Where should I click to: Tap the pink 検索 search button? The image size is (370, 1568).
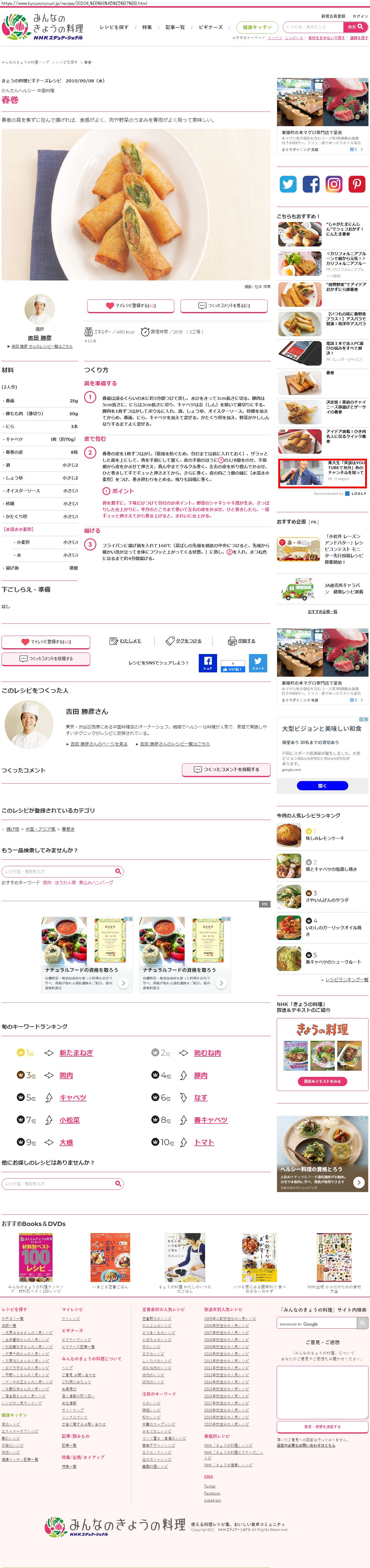[355, 27]
